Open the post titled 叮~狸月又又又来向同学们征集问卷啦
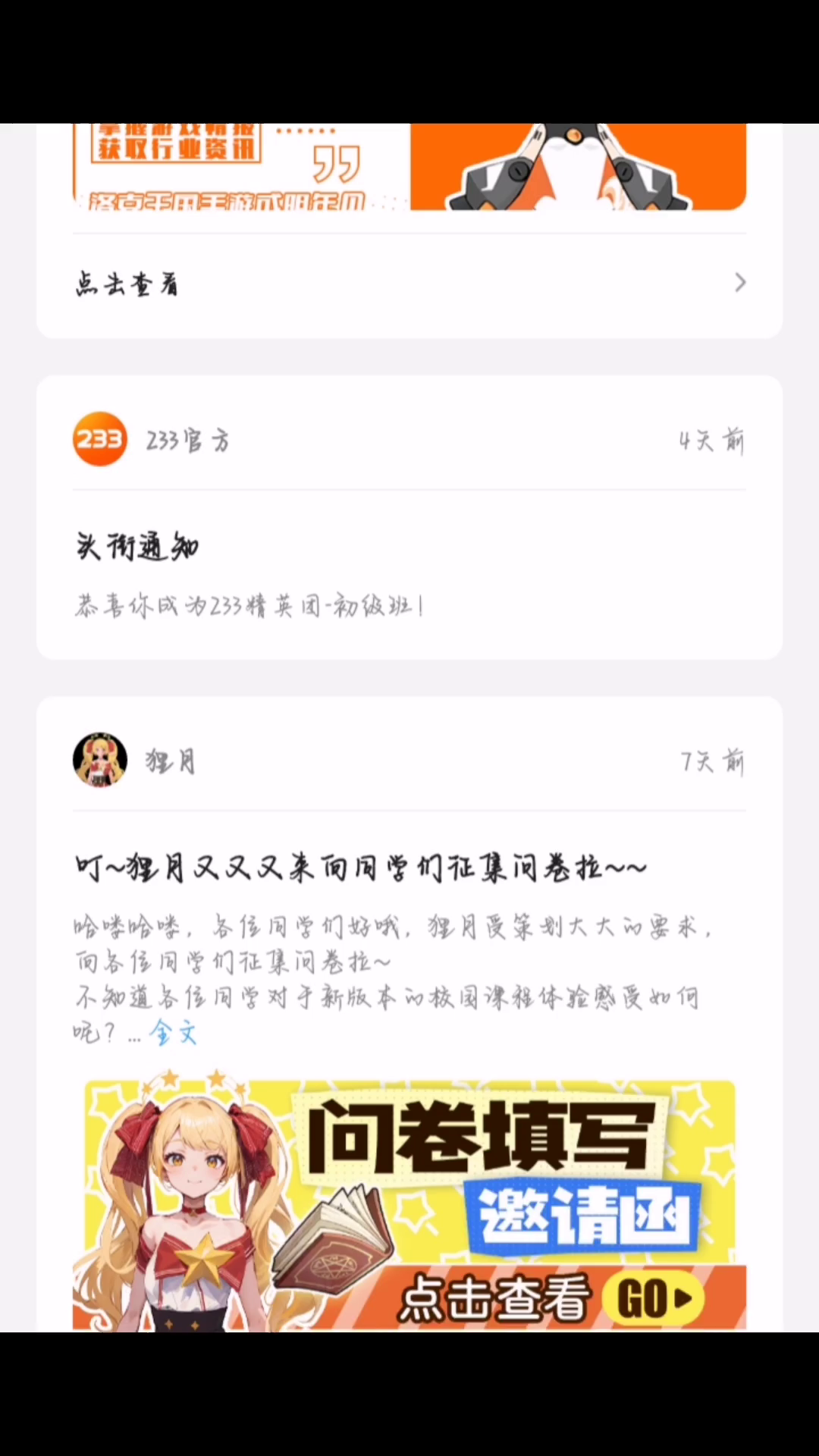Image resolution: width=819 pixels, height=1456 pixels. pyautogui.click(x=361, y=867)
